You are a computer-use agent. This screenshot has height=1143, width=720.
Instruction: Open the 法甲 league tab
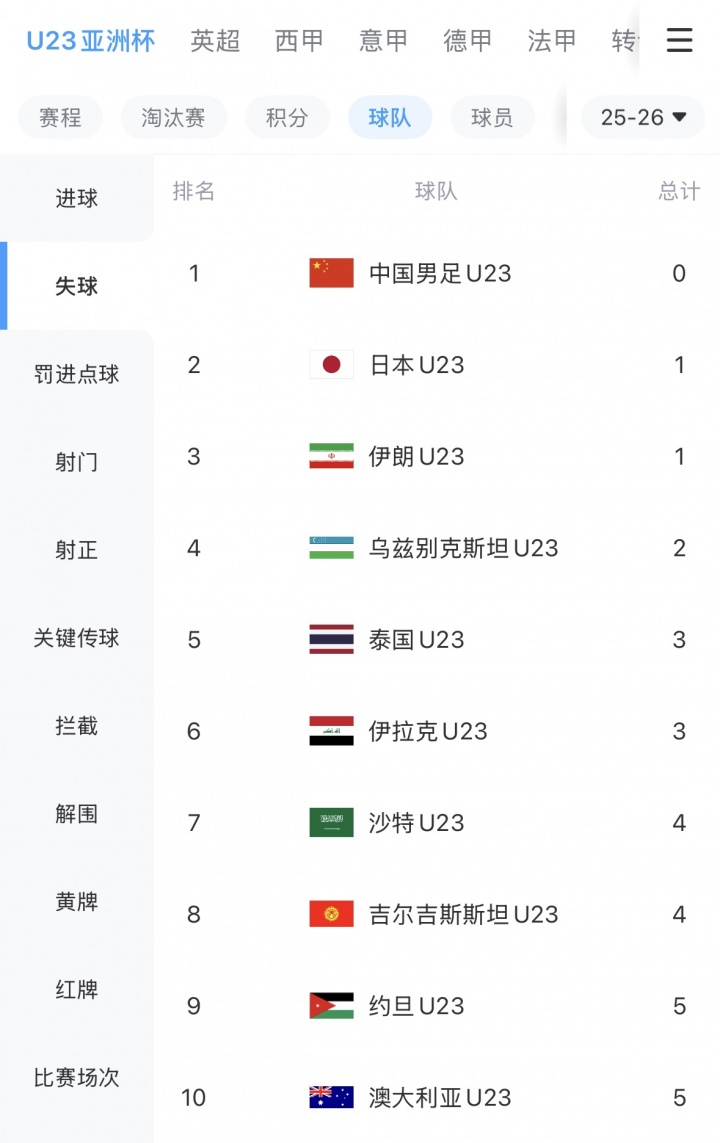click(552, 40)
